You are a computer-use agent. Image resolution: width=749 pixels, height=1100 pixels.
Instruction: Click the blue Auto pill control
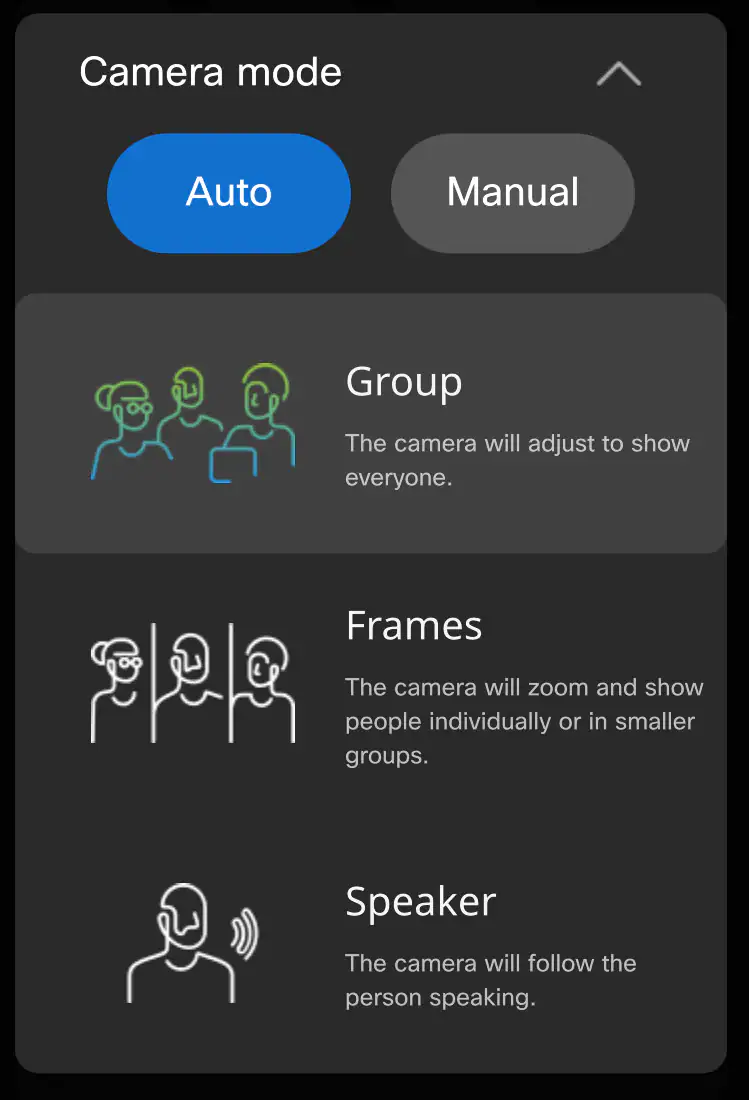(228, 193)
